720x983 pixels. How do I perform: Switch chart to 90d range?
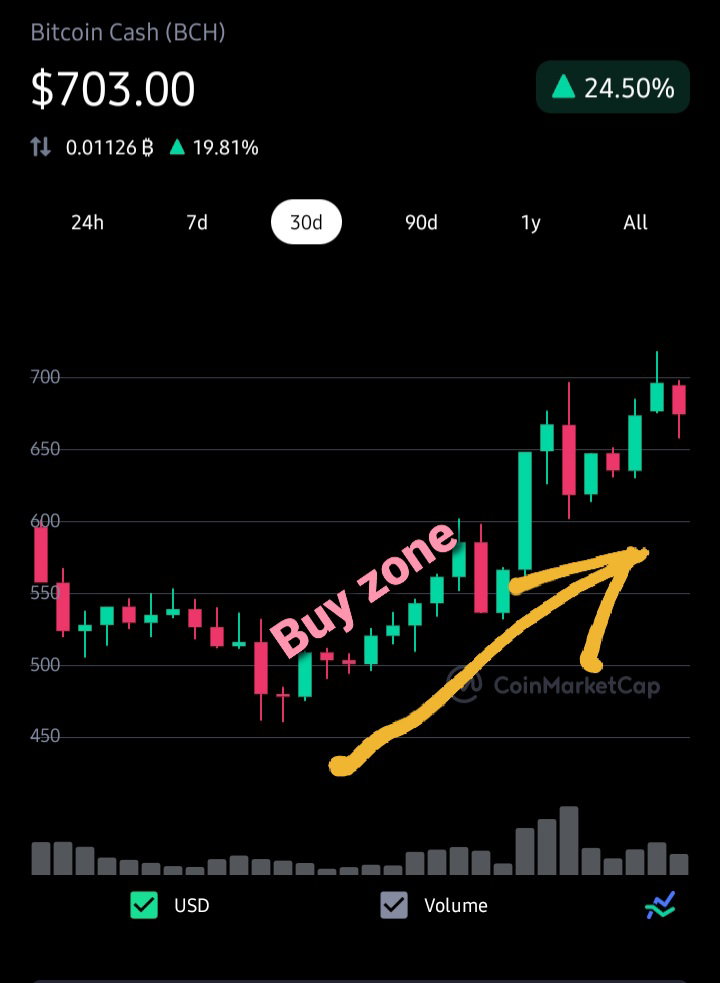coord(421,222)
